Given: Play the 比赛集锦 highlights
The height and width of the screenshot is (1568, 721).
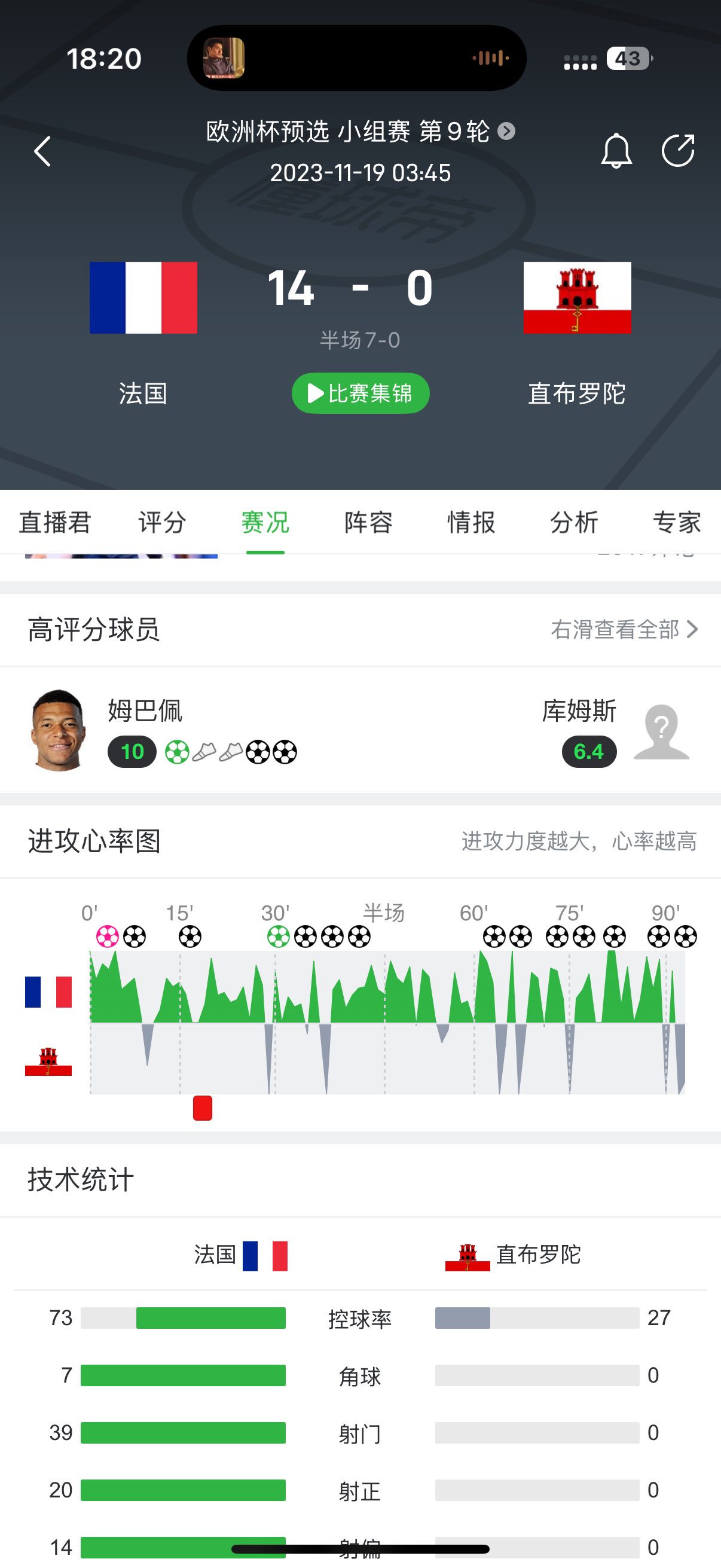Looking at the screenshot, I should point(360,393).
